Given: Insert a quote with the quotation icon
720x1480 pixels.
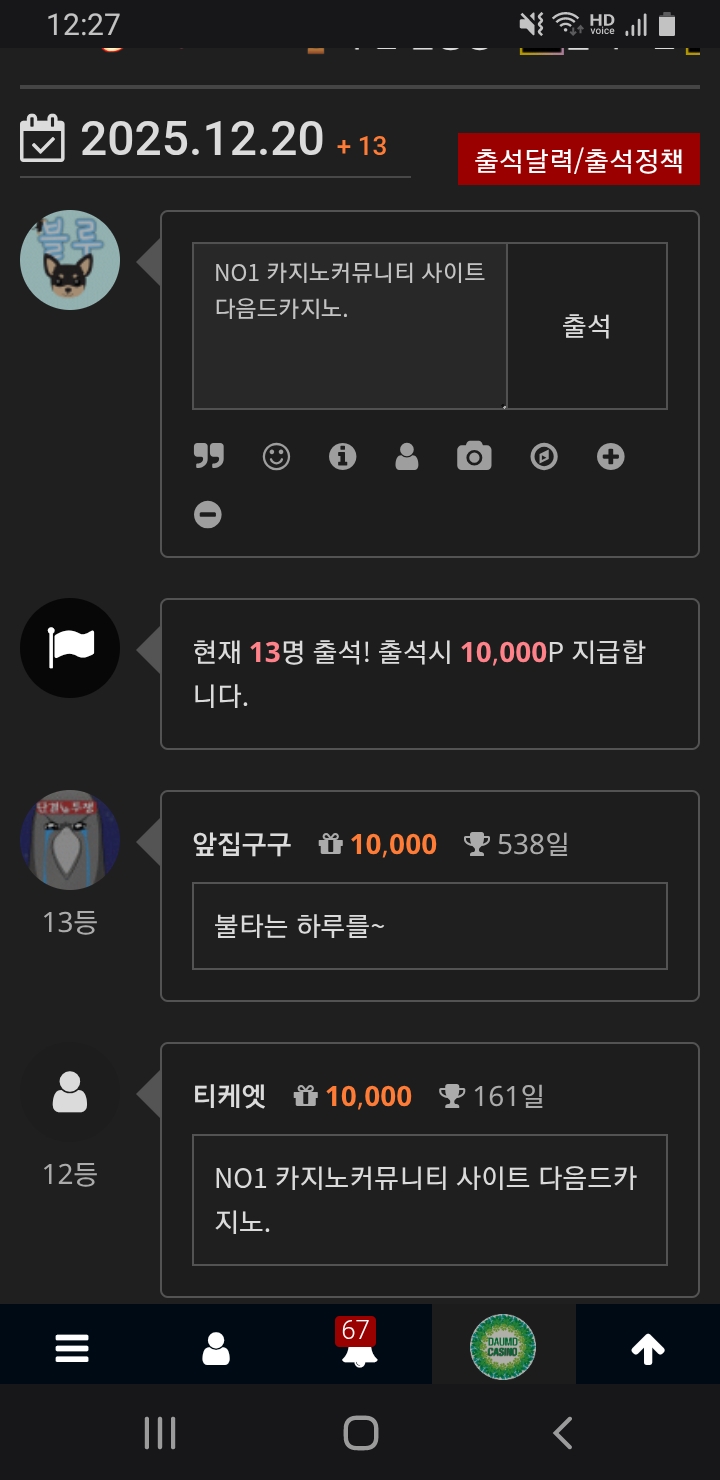Looking at the screenshot, I should 208,457.
